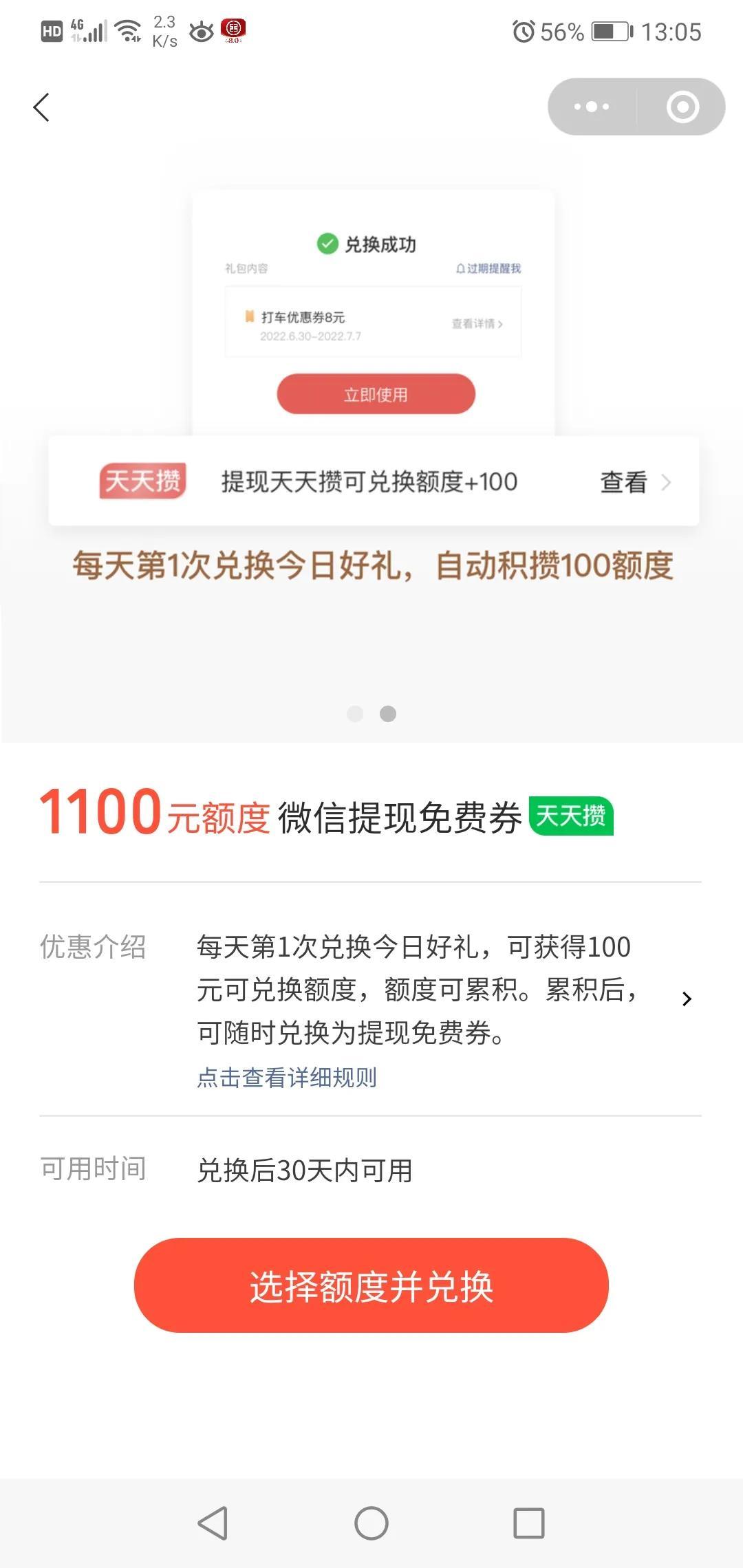Click the back arrow at top left
This screenshot has width=743, height=1568.
point(41,107)
